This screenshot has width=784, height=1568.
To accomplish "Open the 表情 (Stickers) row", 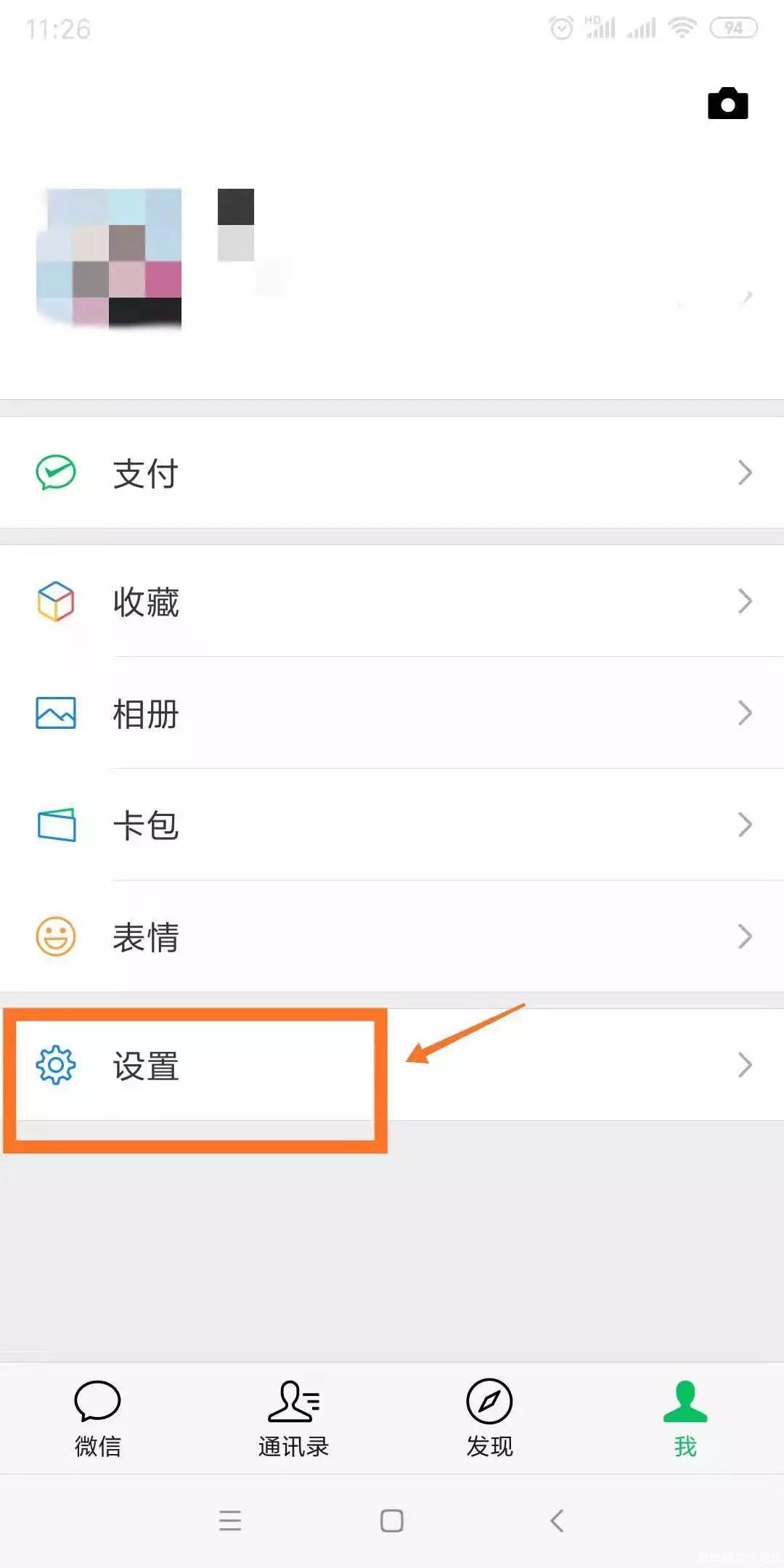I will coord(392,936).
